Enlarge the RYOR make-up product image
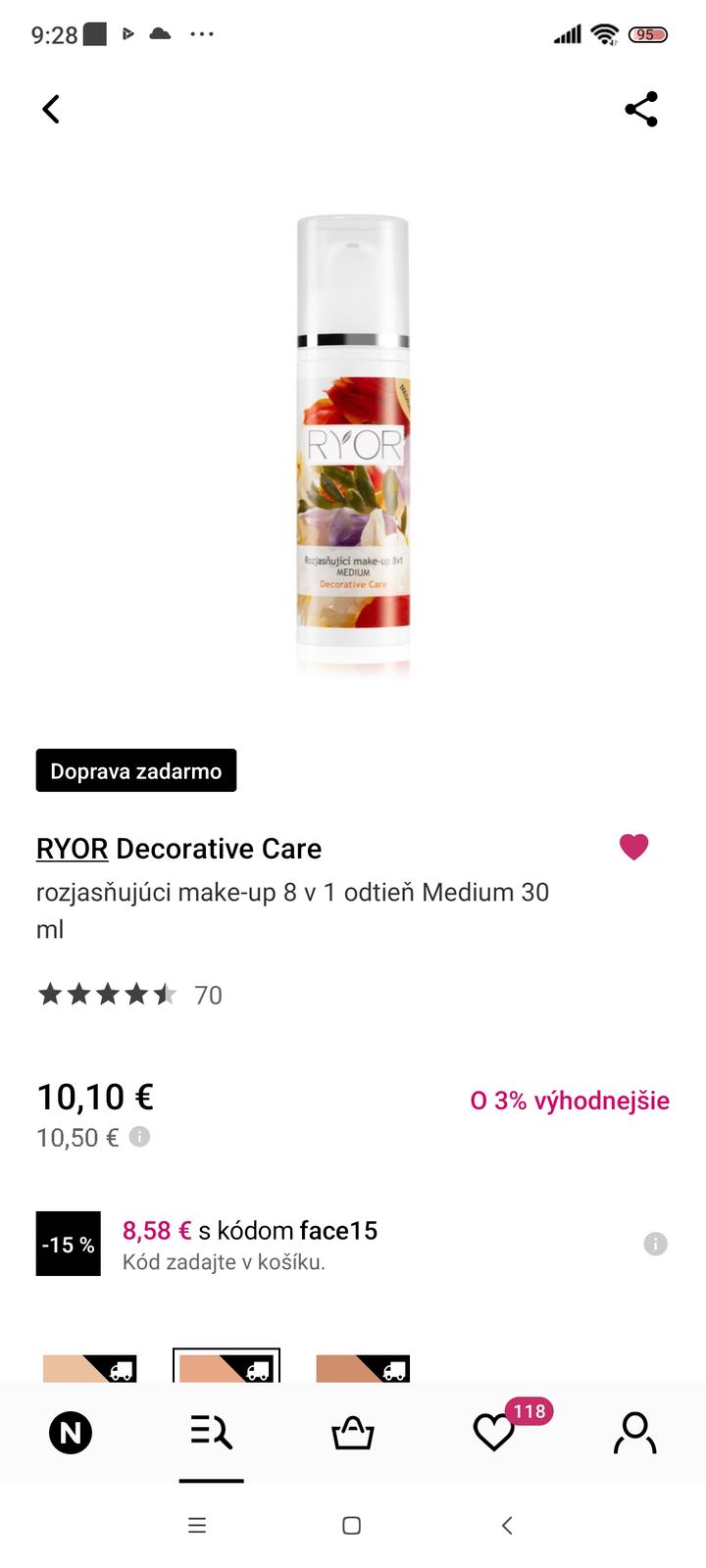 pyautogui.click(x=353, y=446)
